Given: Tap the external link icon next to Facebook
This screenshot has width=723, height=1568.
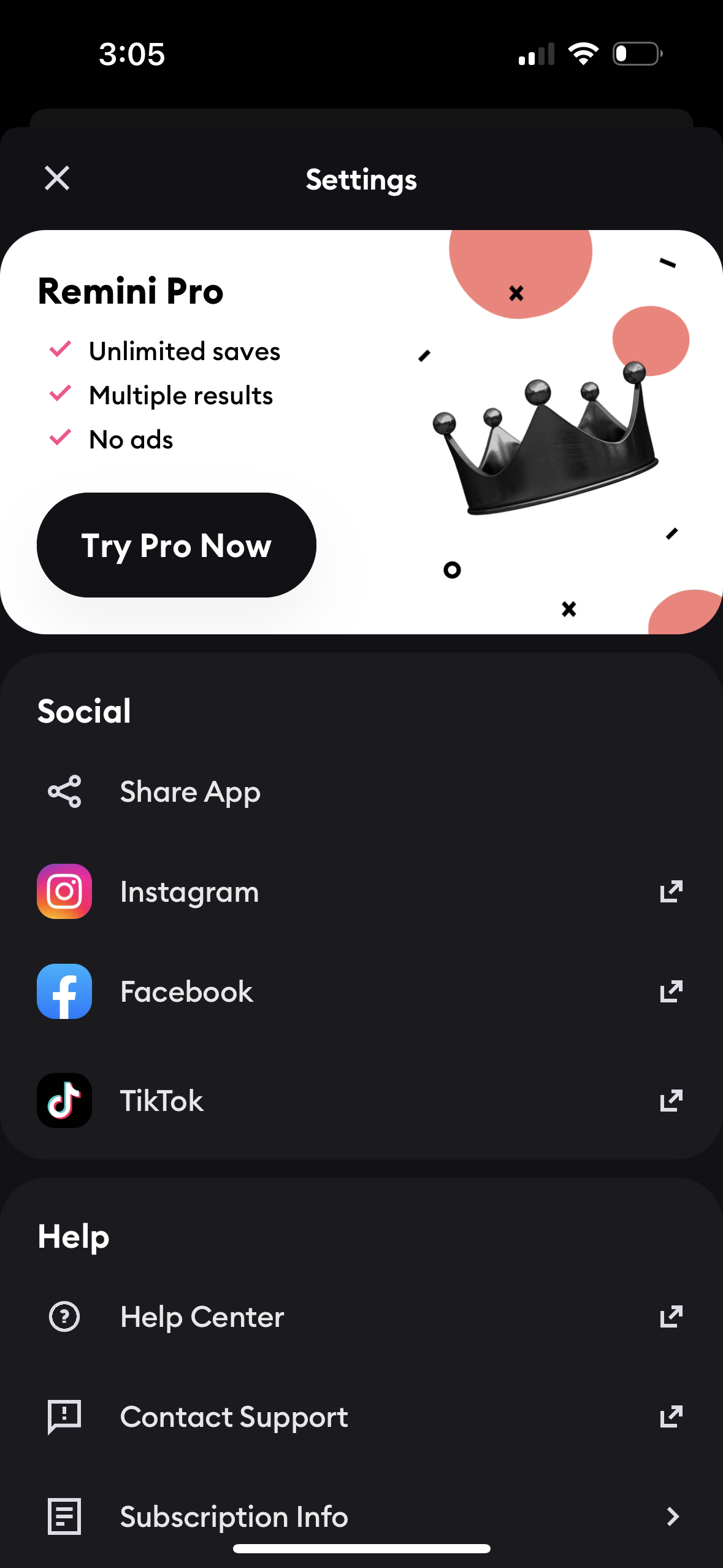Looking at the screenshot, I should click(671, 991).
